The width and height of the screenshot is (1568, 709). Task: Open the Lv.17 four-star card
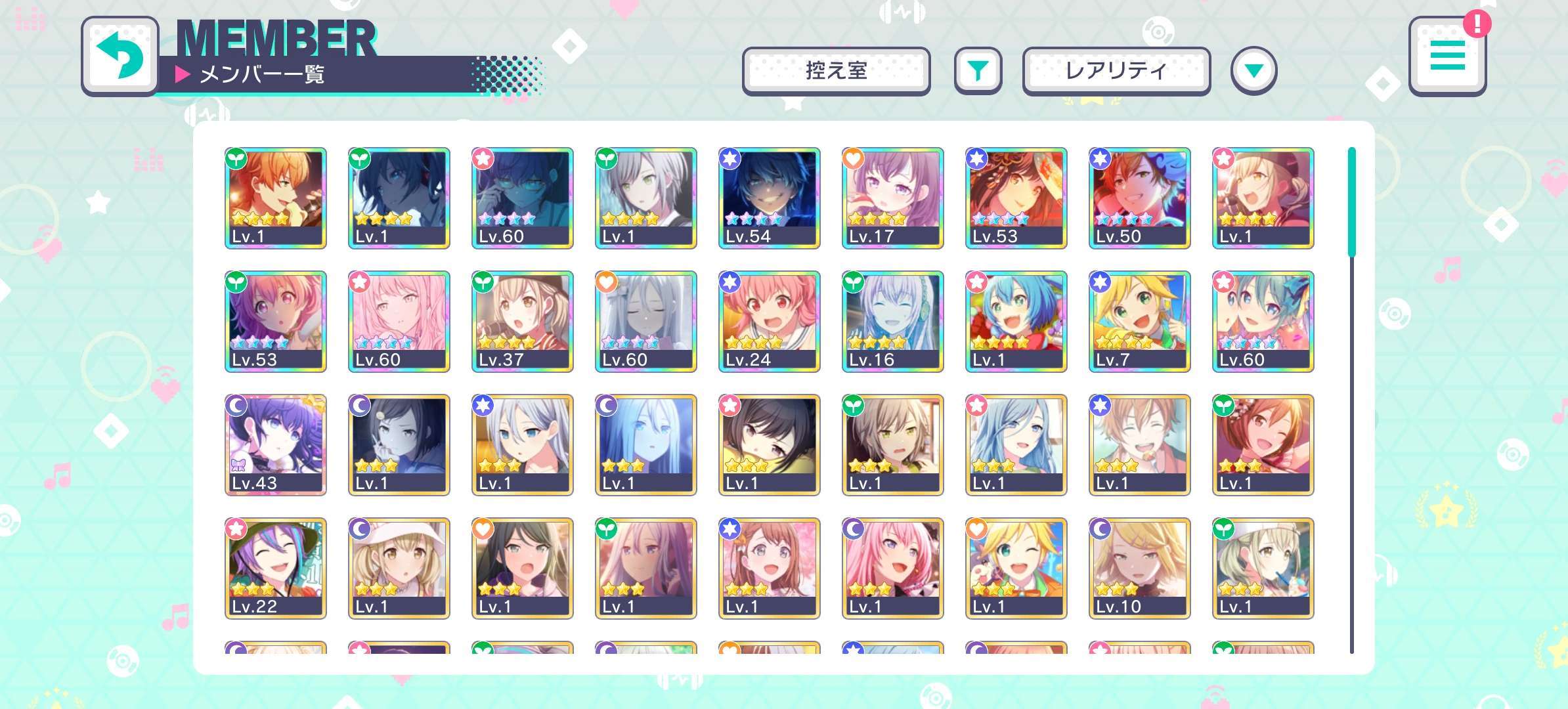point(892,198)
